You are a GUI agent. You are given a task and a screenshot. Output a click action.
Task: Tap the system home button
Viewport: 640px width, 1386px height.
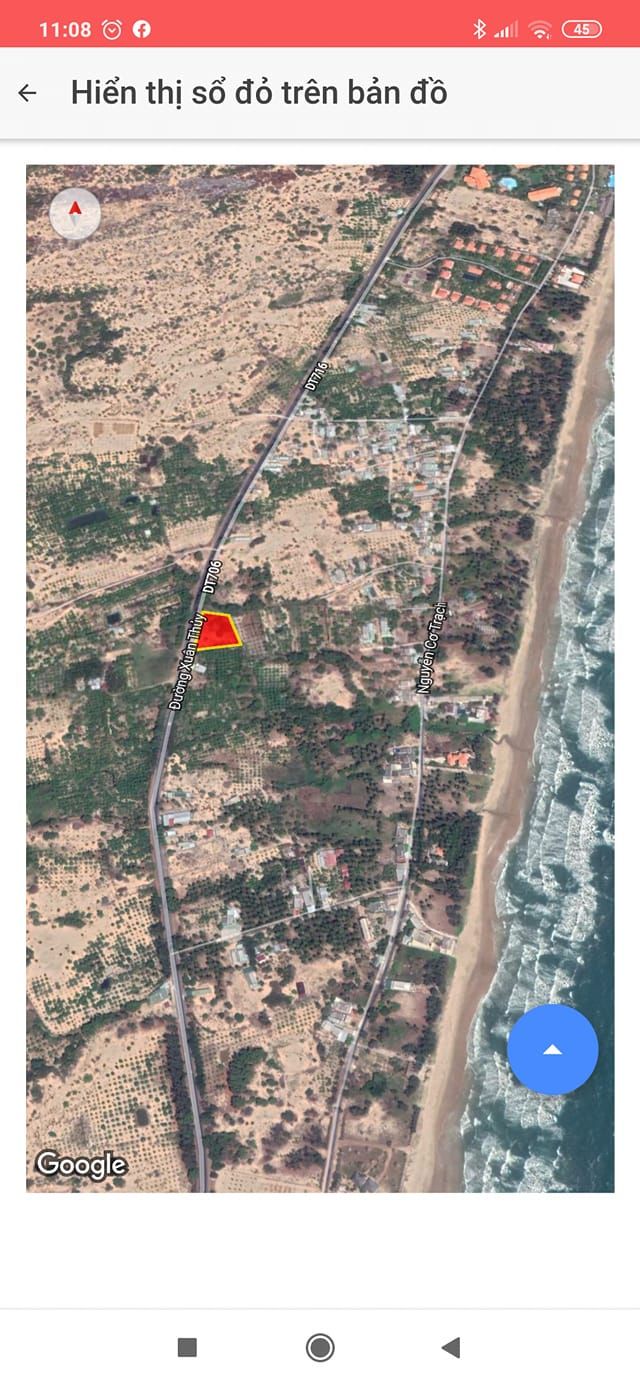point(320,1347)
